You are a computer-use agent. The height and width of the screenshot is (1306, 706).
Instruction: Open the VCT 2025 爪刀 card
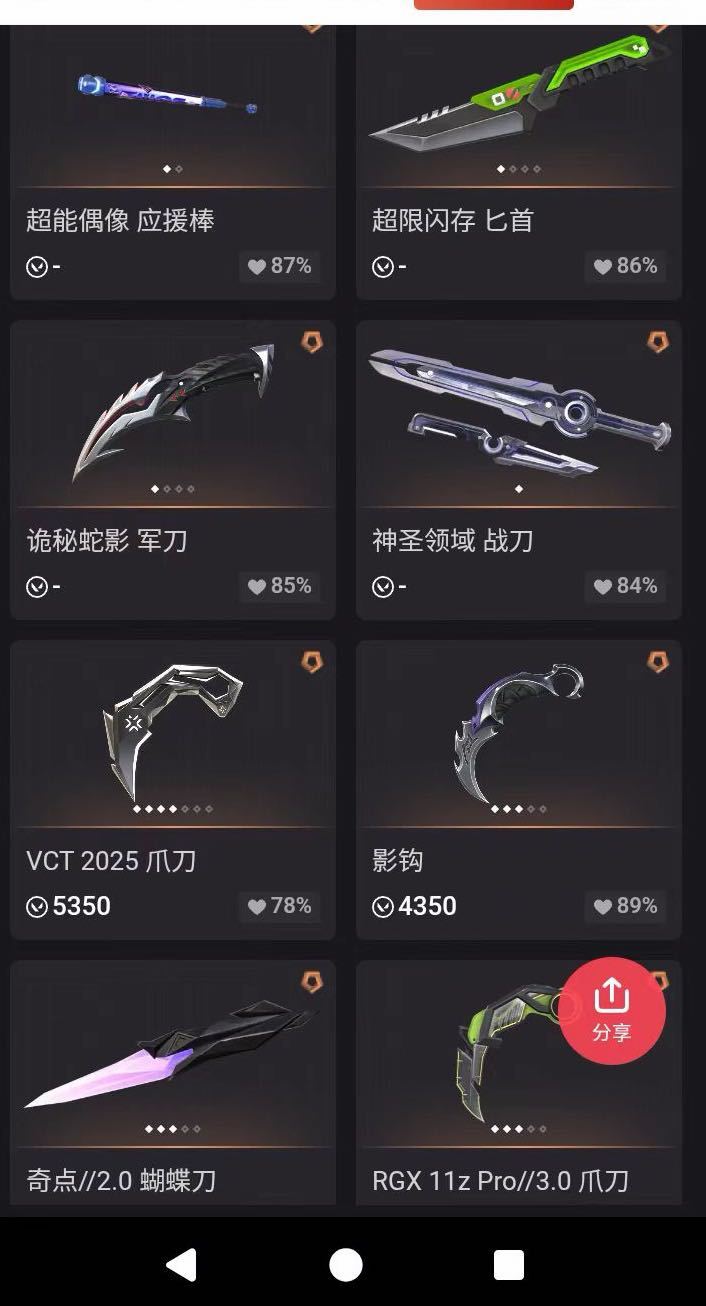click(x=173, y=790)
